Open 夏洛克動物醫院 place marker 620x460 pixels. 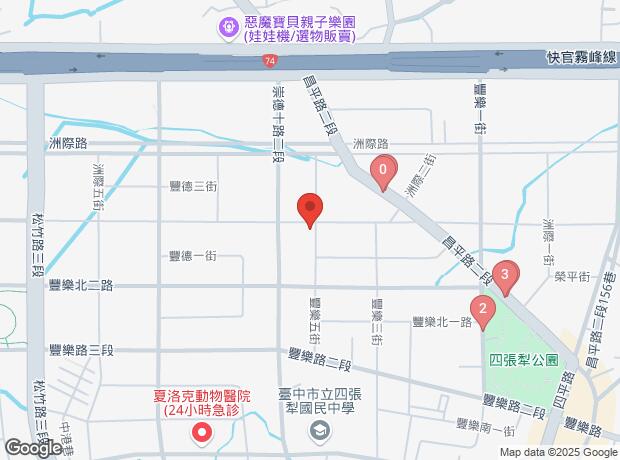pos(203,433)
